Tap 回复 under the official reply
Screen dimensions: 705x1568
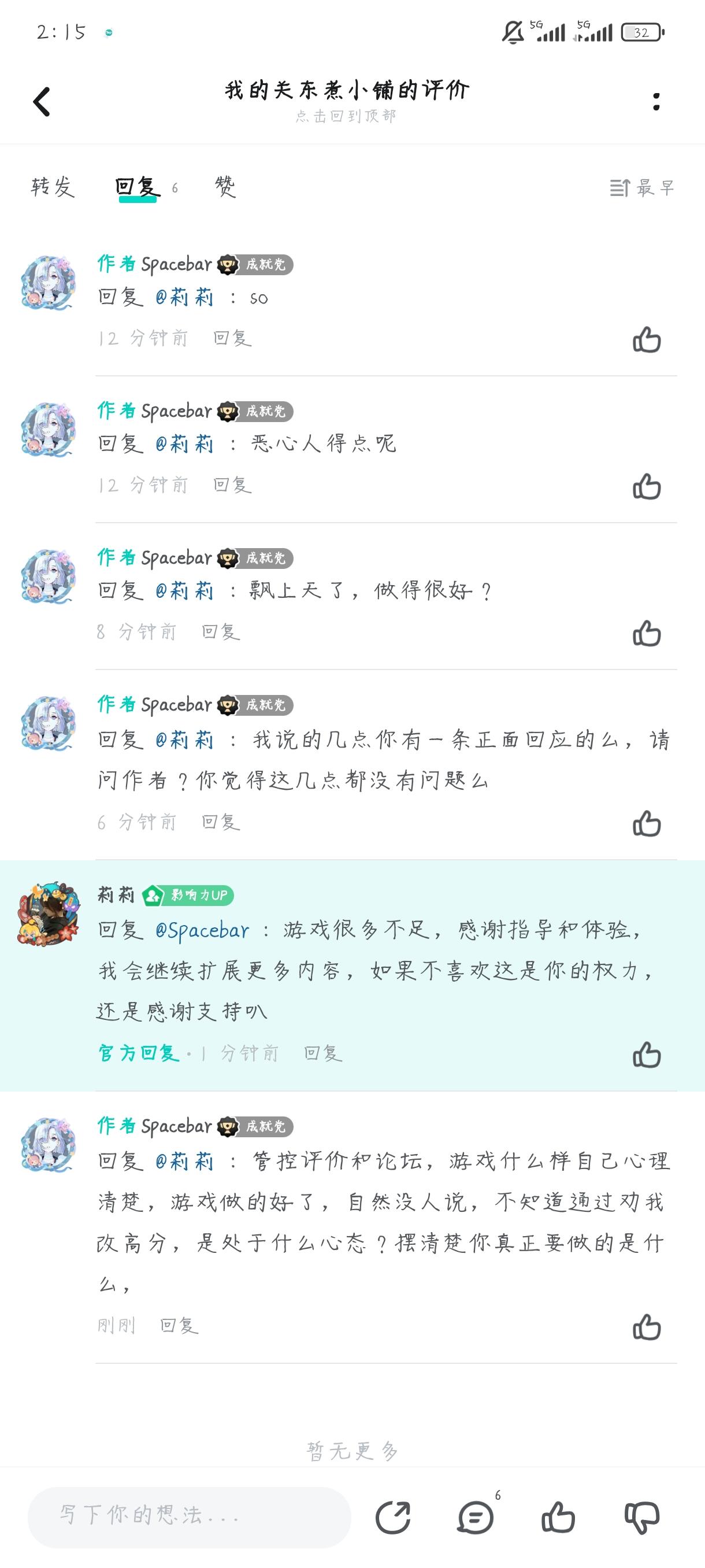pos(322,1055)
